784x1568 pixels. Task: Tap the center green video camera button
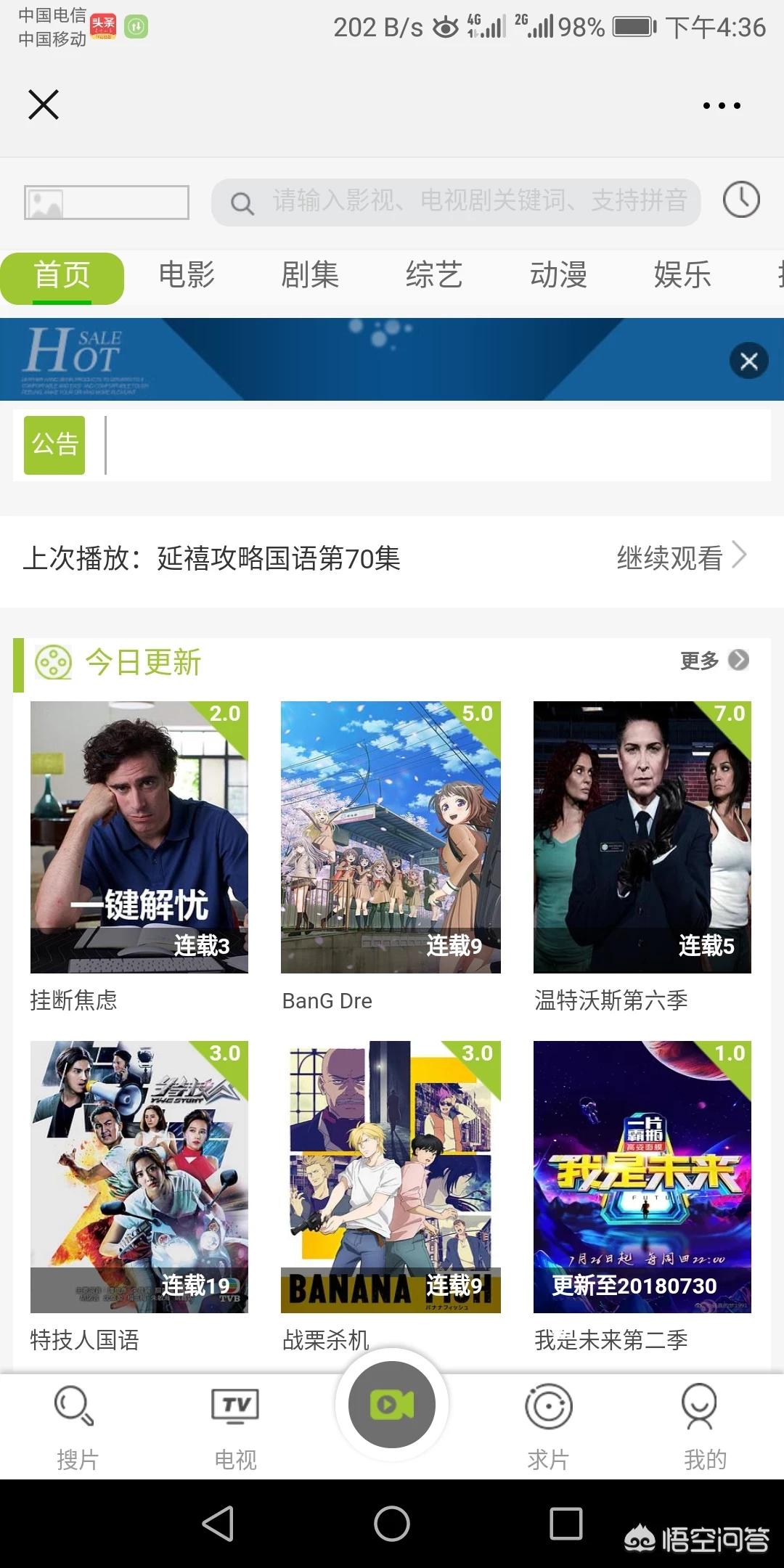pyautogui.click(x=392, y=1405)
